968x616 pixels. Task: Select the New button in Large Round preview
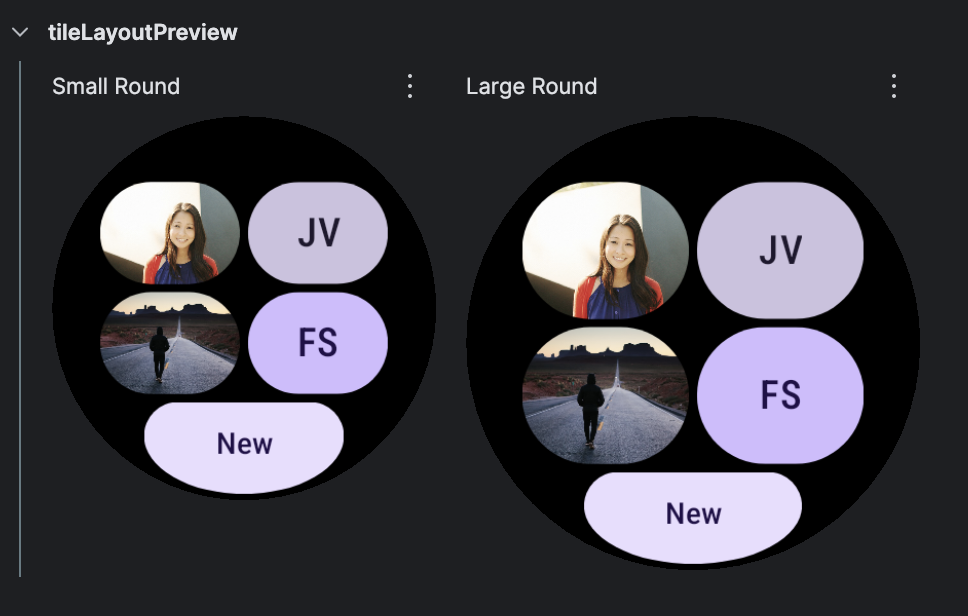[693, 514]
